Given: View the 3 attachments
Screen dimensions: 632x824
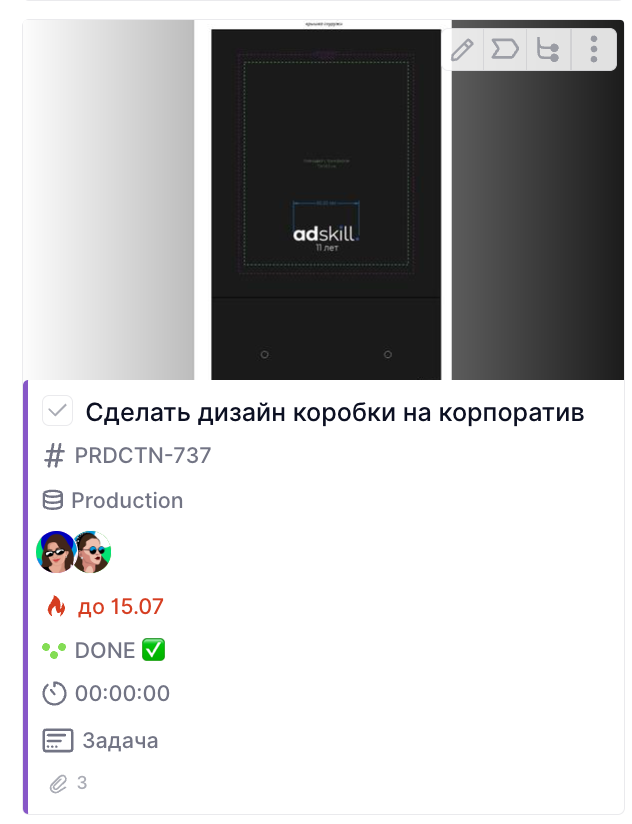Looking at the screenshot, I should tap(69, 783).
